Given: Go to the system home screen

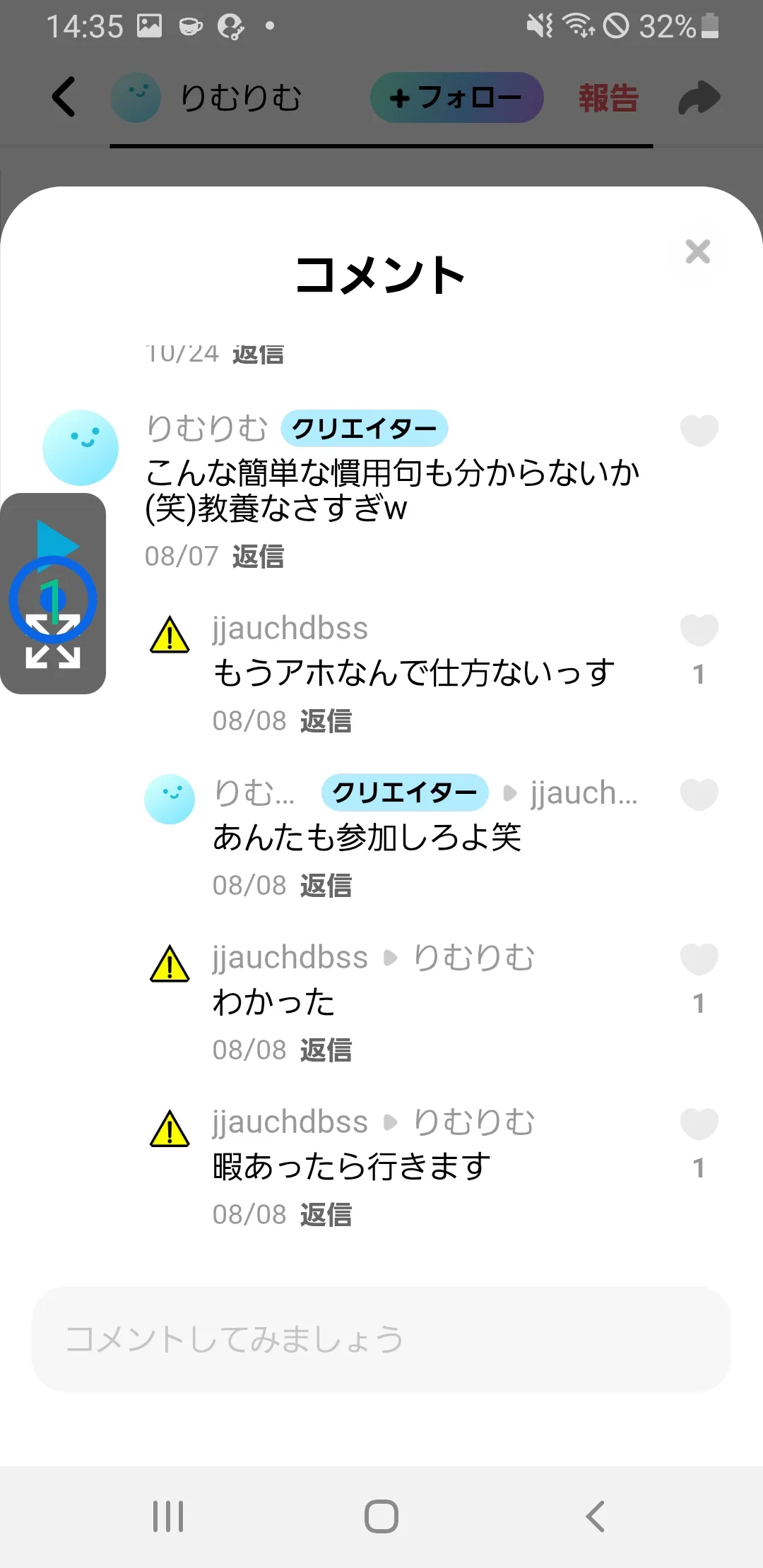Looking at the screenshot, I should 381,1516.
